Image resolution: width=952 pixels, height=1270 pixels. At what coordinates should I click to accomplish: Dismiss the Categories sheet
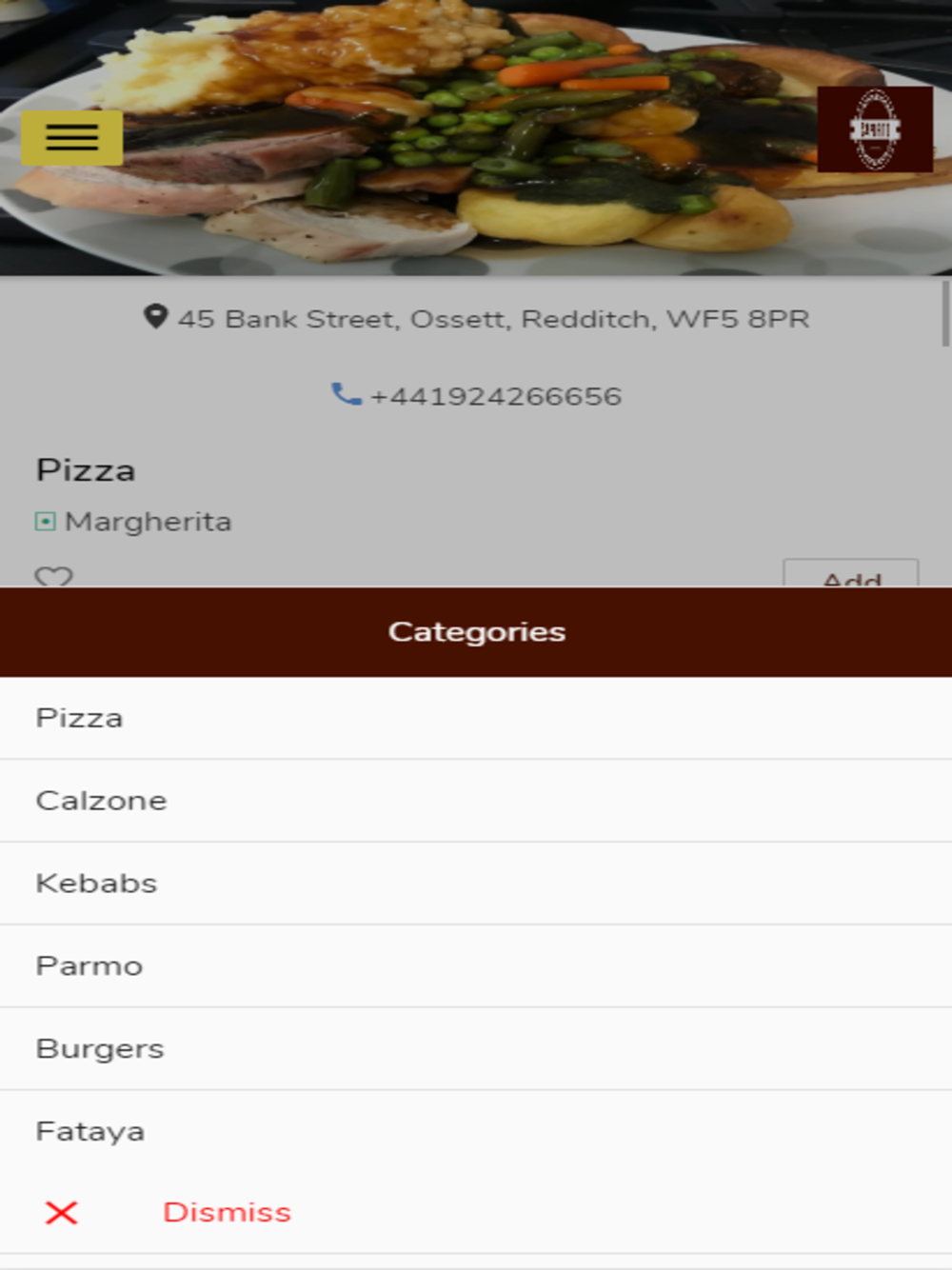(226, 1212)
